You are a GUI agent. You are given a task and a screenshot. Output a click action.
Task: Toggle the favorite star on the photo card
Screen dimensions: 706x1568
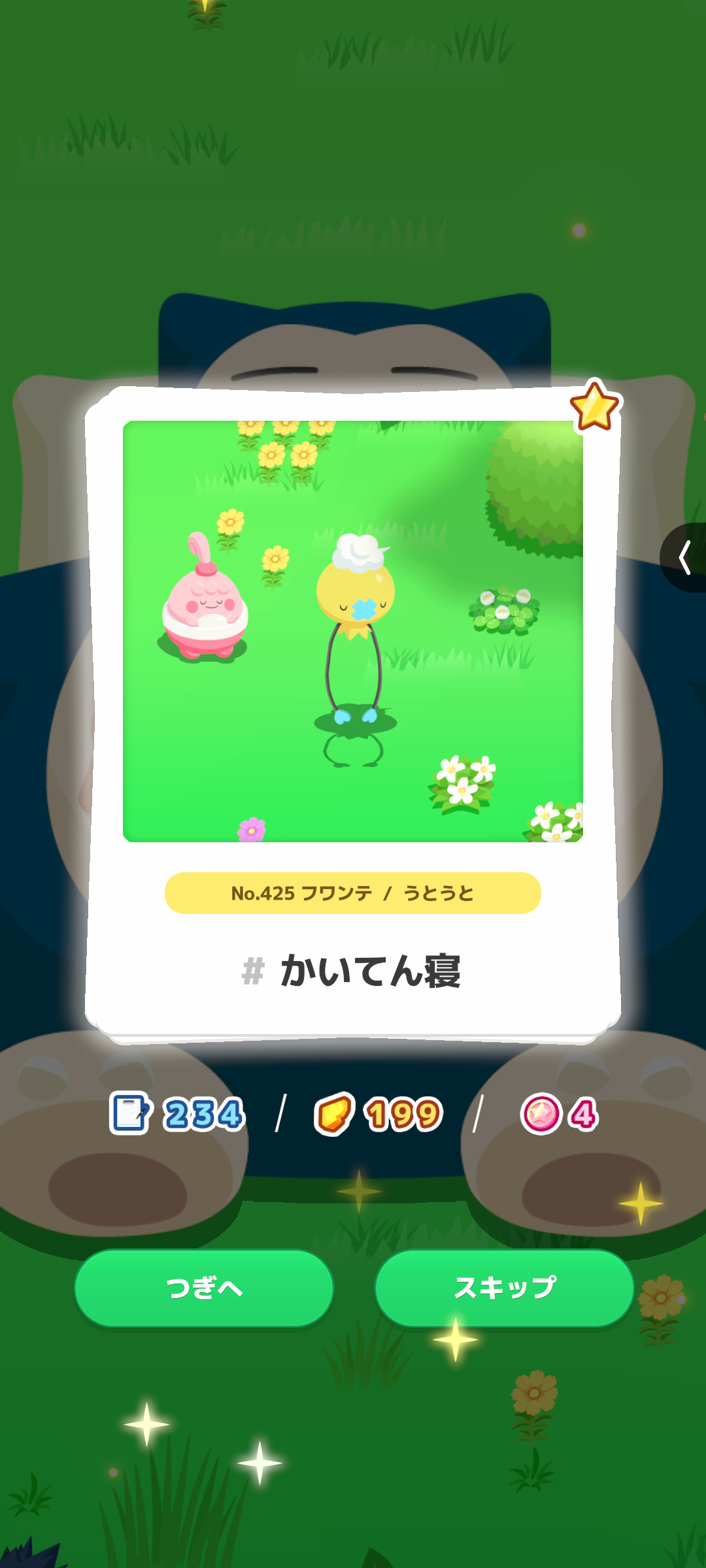594,407
